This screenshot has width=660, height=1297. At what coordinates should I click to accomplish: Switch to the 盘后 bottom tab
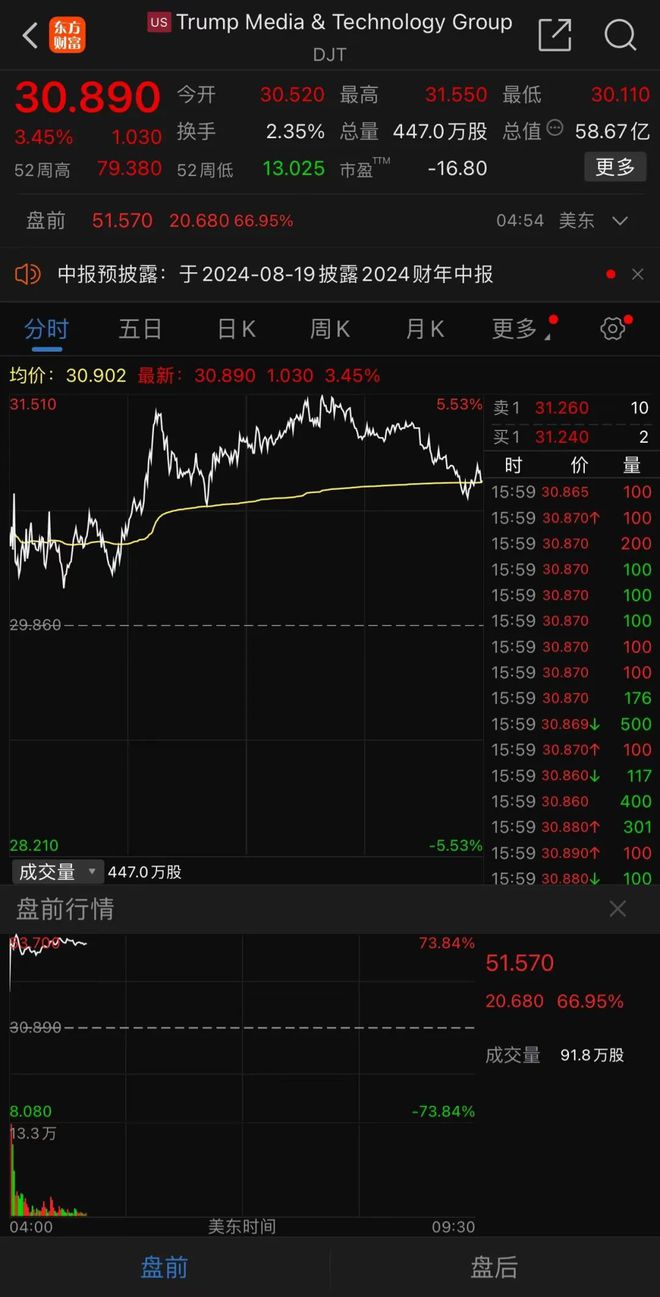pos(494,1267)
